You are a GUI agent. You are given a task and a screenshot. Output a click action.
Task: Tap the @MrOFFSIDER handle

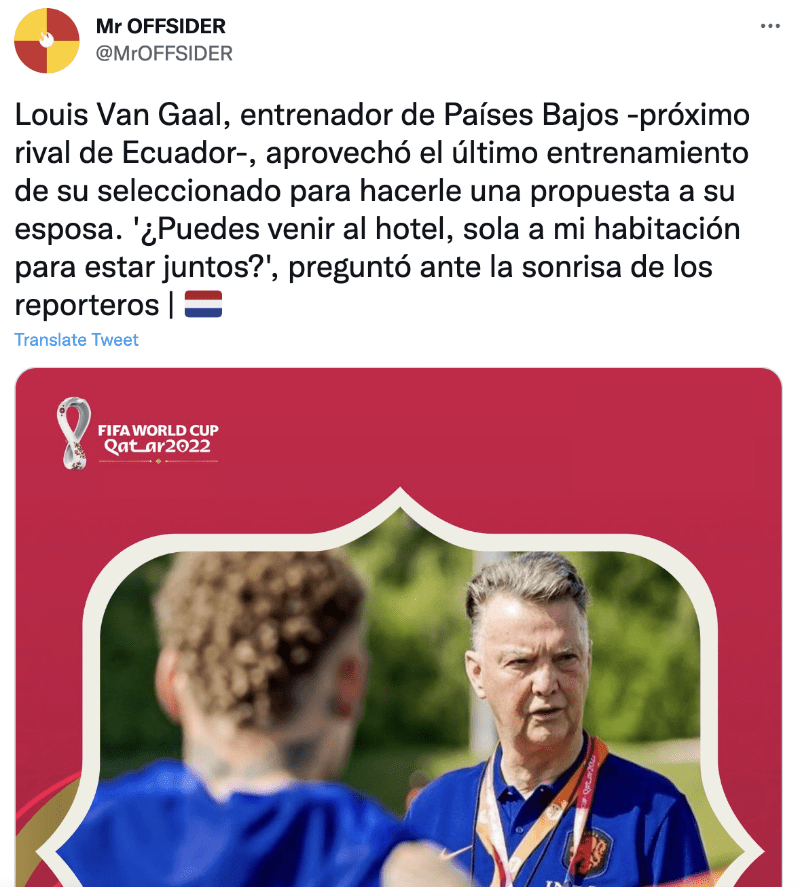(164, 53)
